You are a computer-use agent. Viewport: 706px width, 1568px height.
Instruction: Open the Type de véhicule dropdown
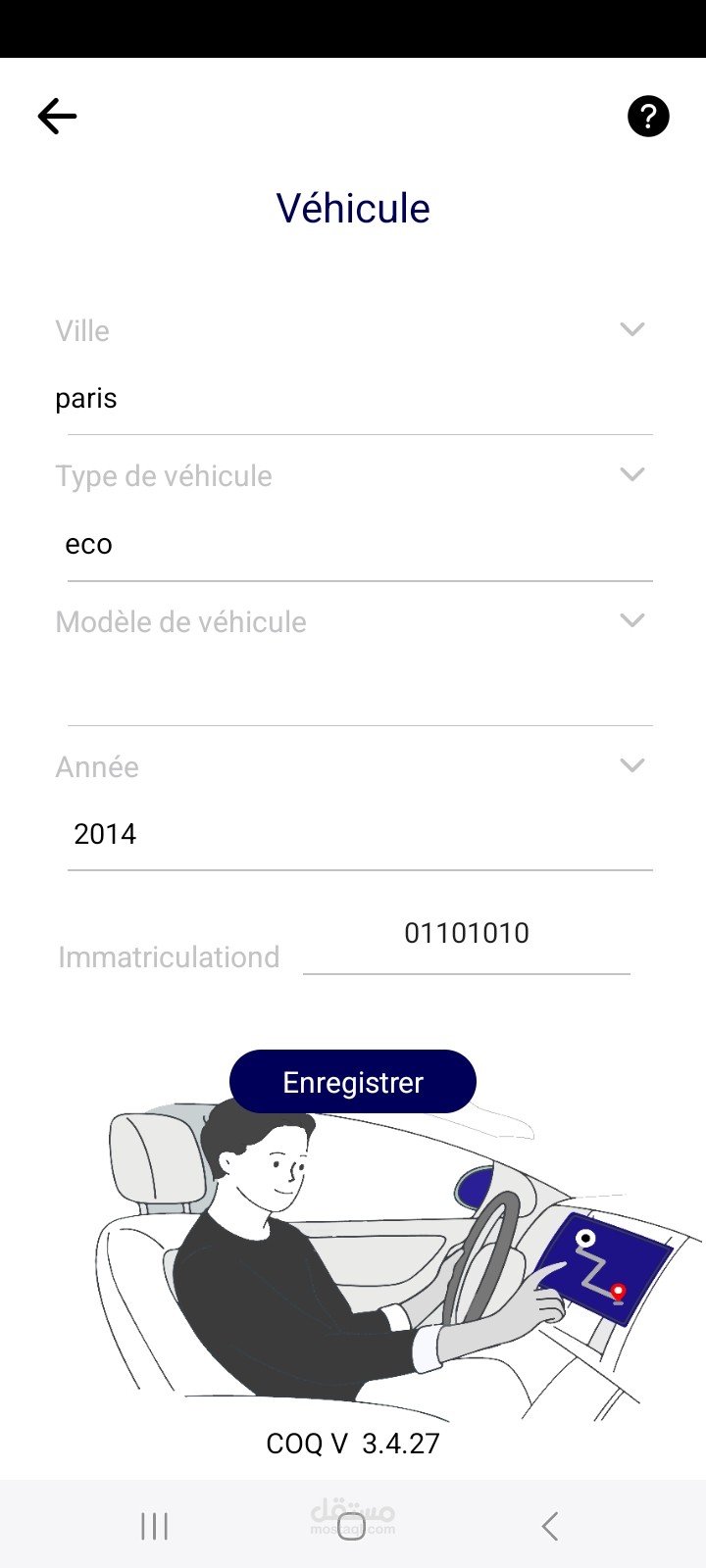point(631,475)
